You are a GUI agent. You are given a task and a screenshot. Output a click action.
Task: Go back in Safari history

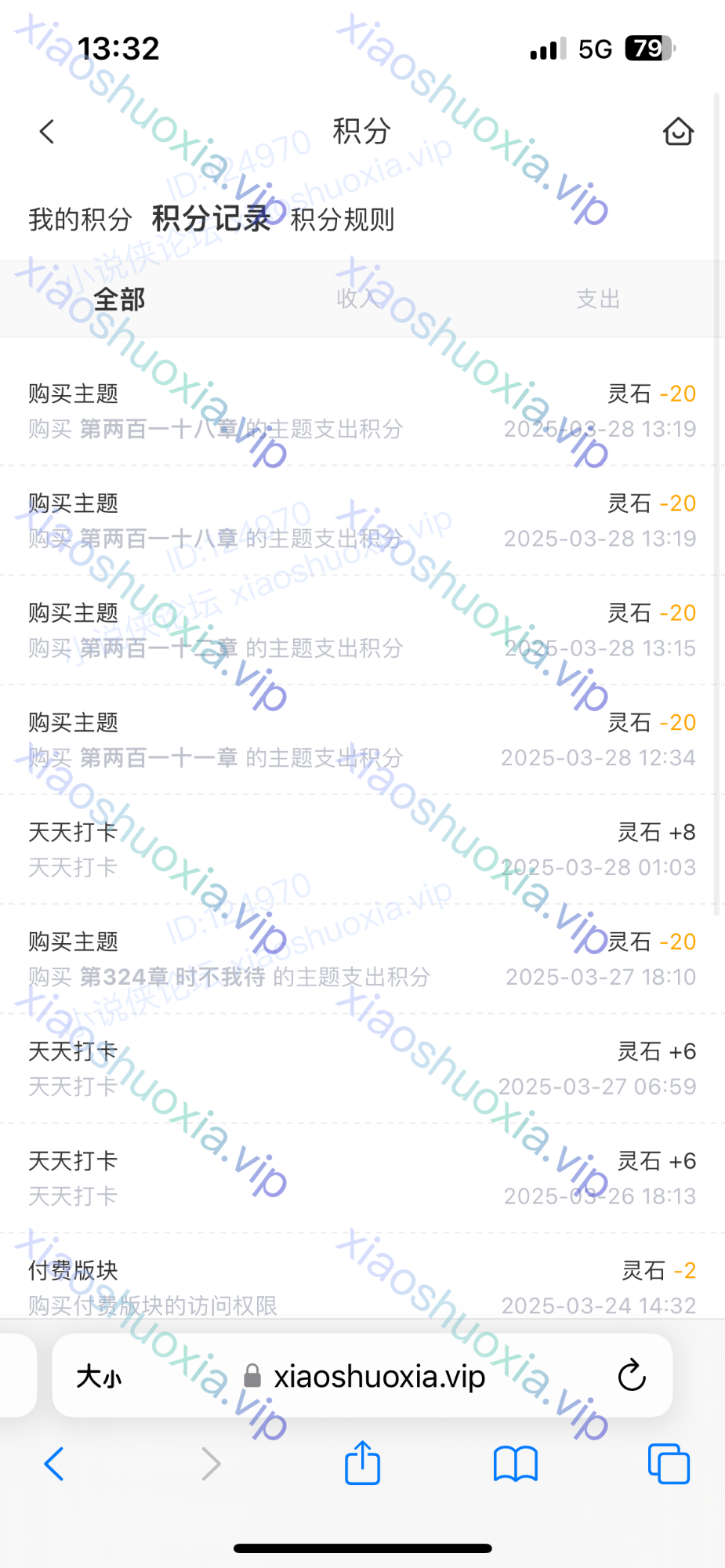coord(53,1463)
